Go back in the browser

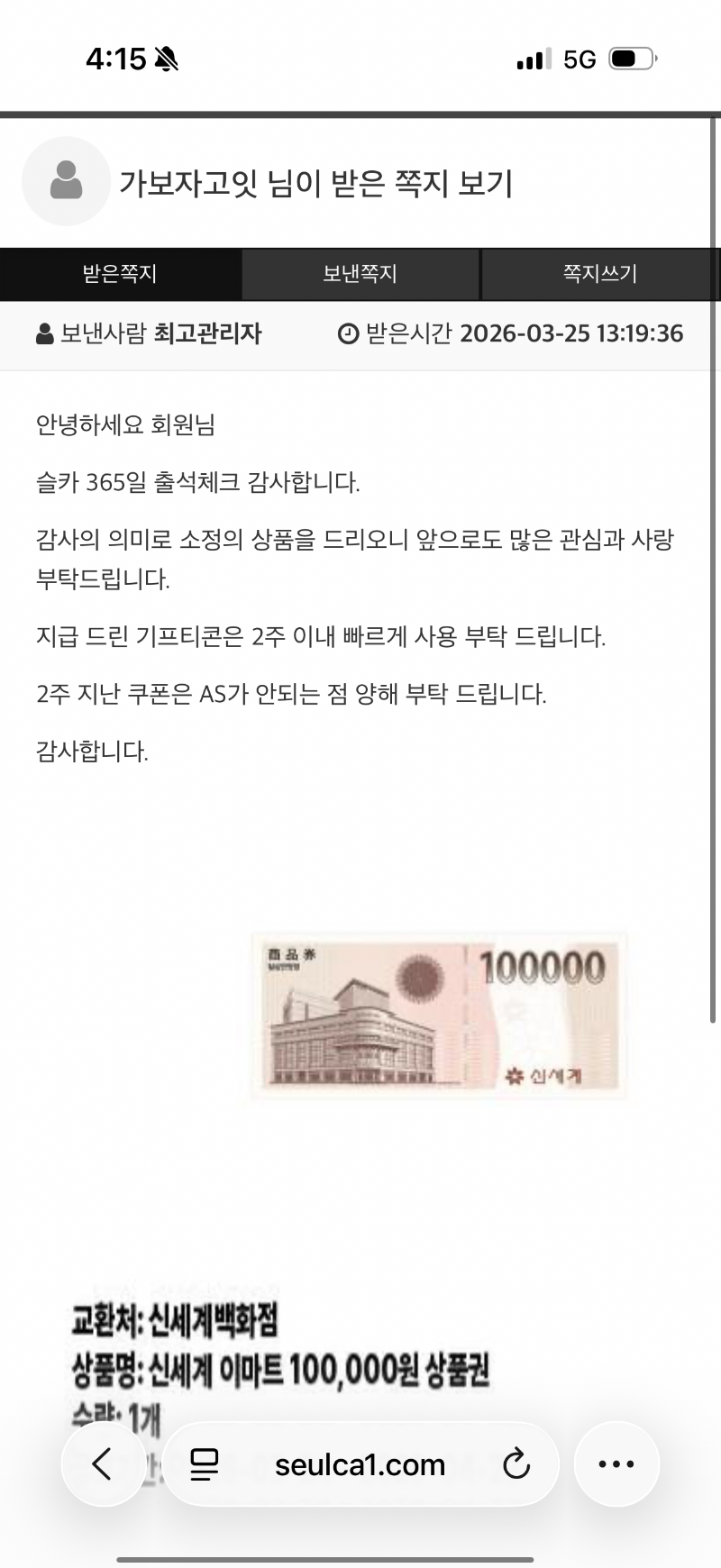[103, 1464]
